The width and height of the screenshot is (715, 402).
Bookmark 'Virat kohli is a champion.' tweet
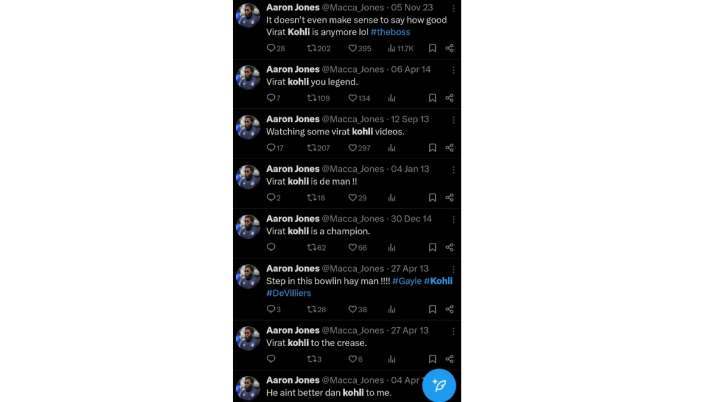(432, 247)
